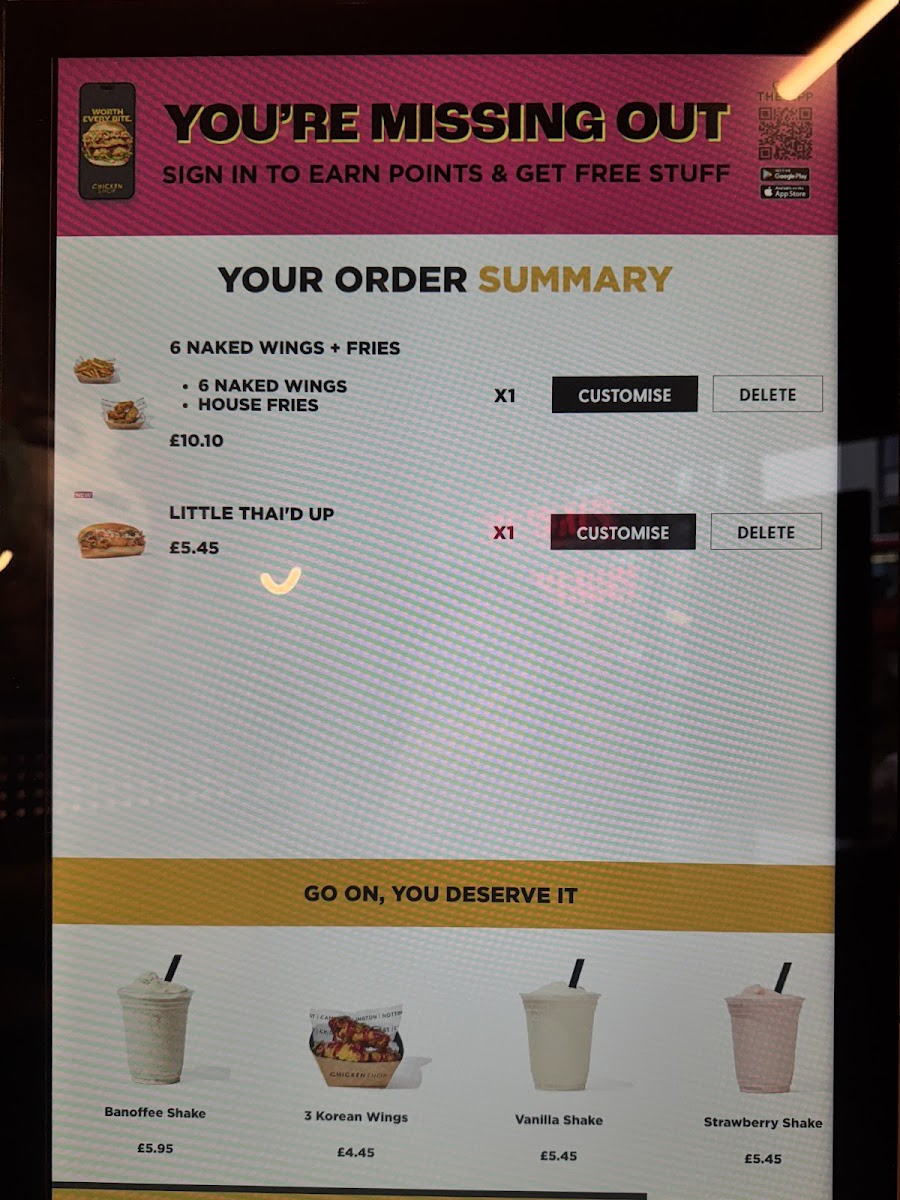
Task: Delete the 6 Naked Wings + Fries item
Action: click(767, 394)
